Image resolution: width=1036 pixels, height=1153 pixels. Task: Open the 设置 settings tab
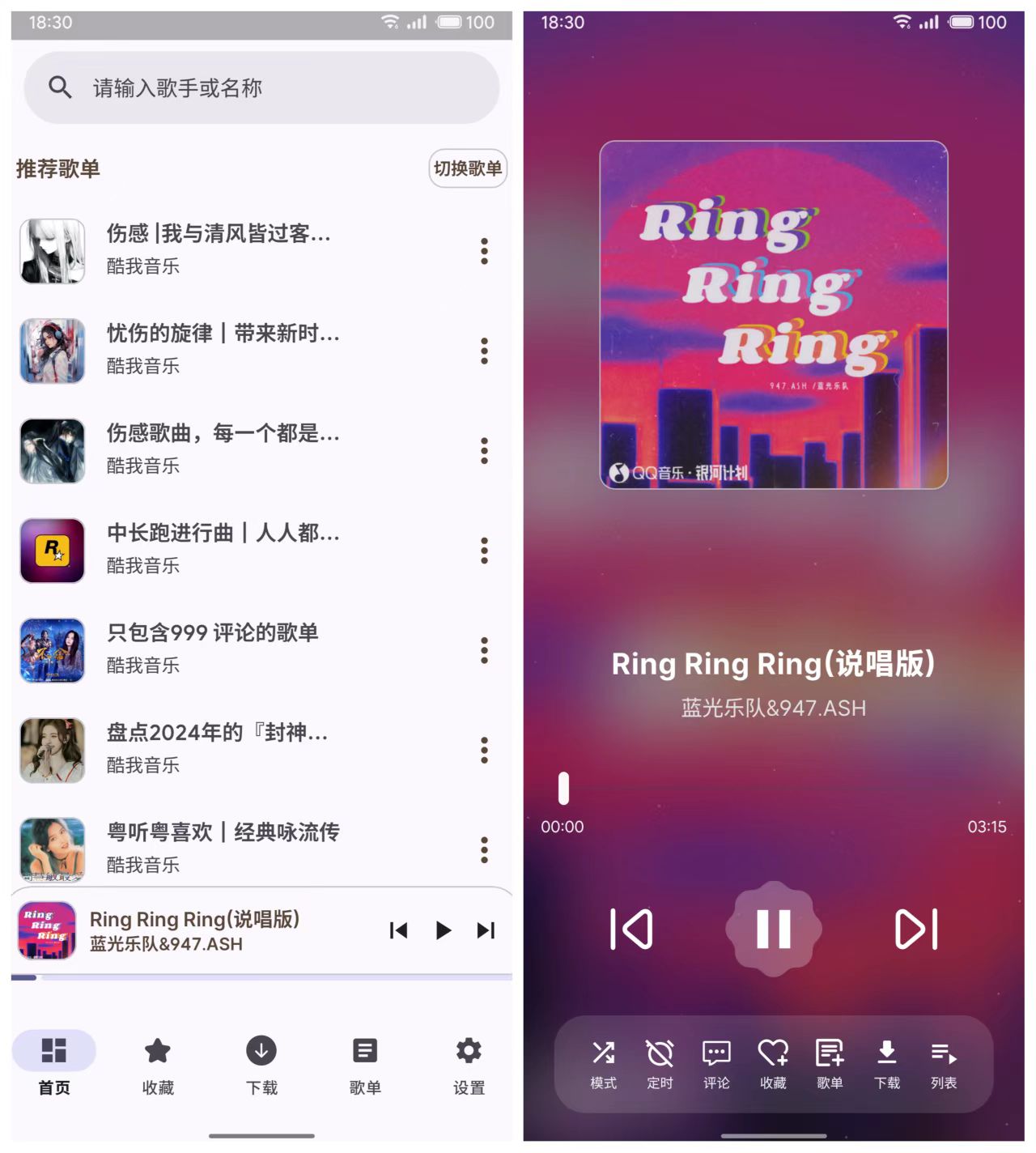468,1065
